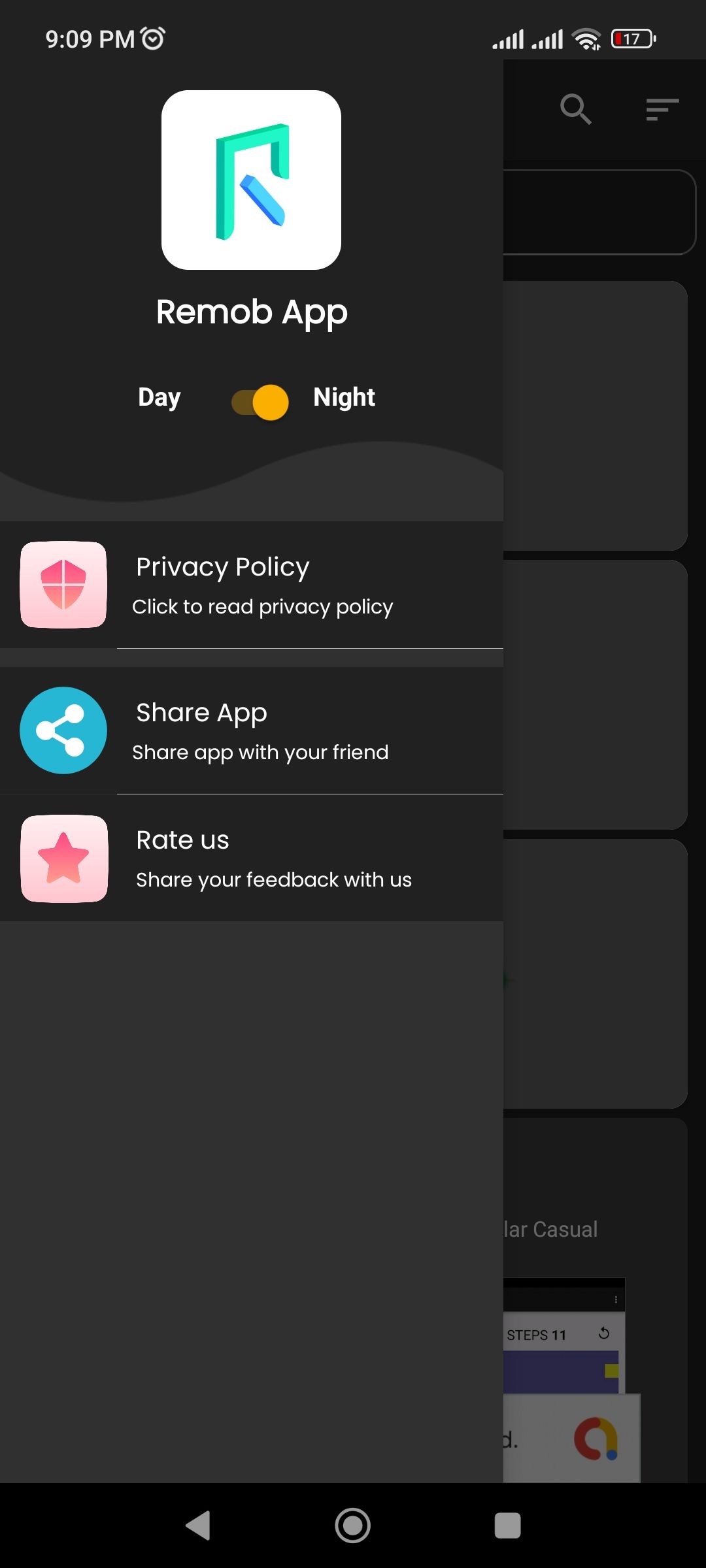Go back using system back button

[198, 1526]
